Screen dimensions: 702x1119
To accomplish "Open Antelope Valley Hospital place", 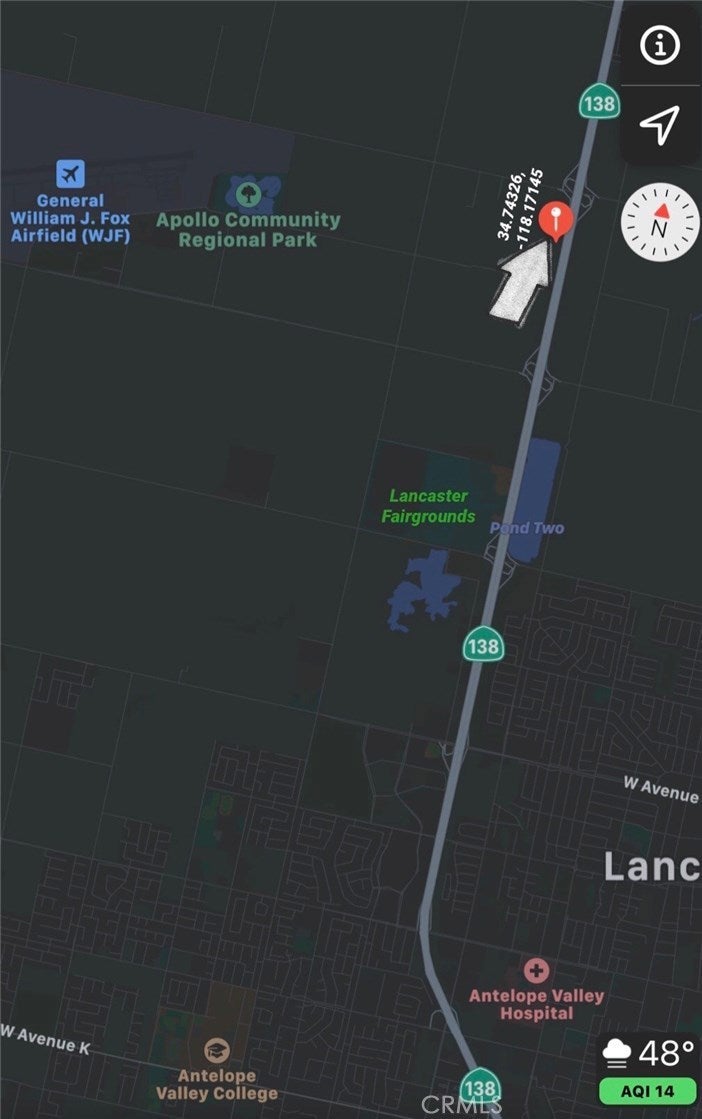I will pyautogui.click(x=537, y=970).
